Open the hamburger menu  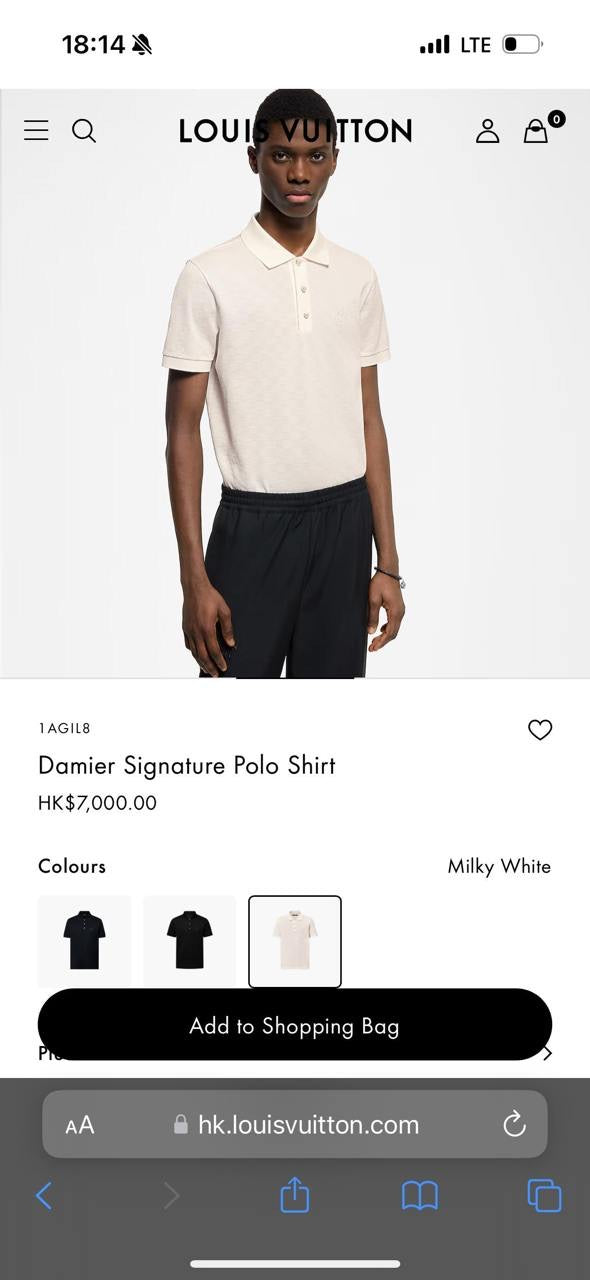[36, 130]
